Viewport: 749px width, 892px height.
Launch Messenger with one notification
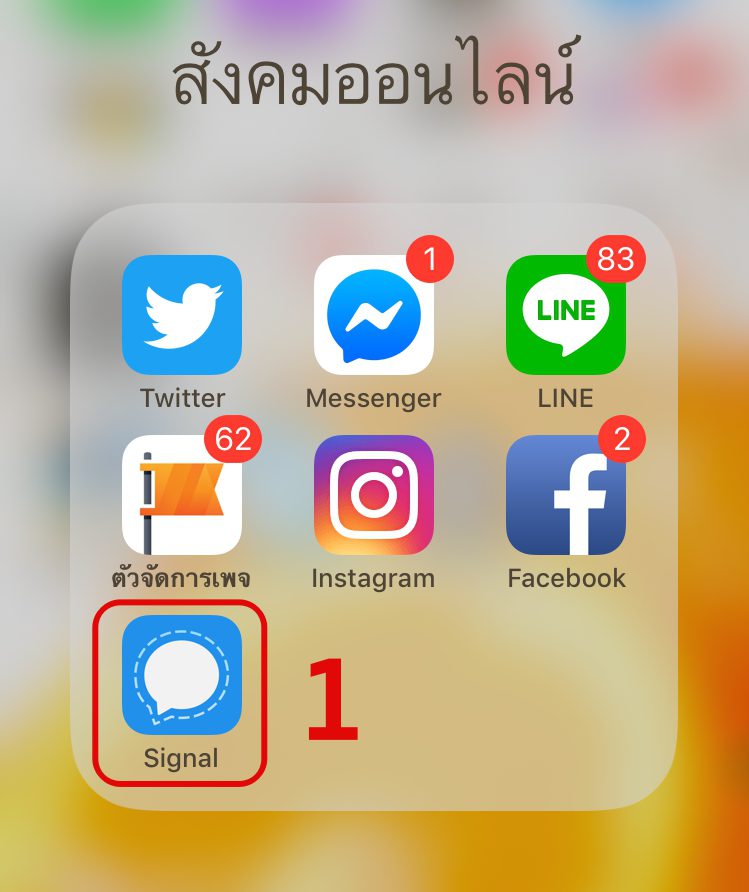pyautogui.click(x=374, y=315)
